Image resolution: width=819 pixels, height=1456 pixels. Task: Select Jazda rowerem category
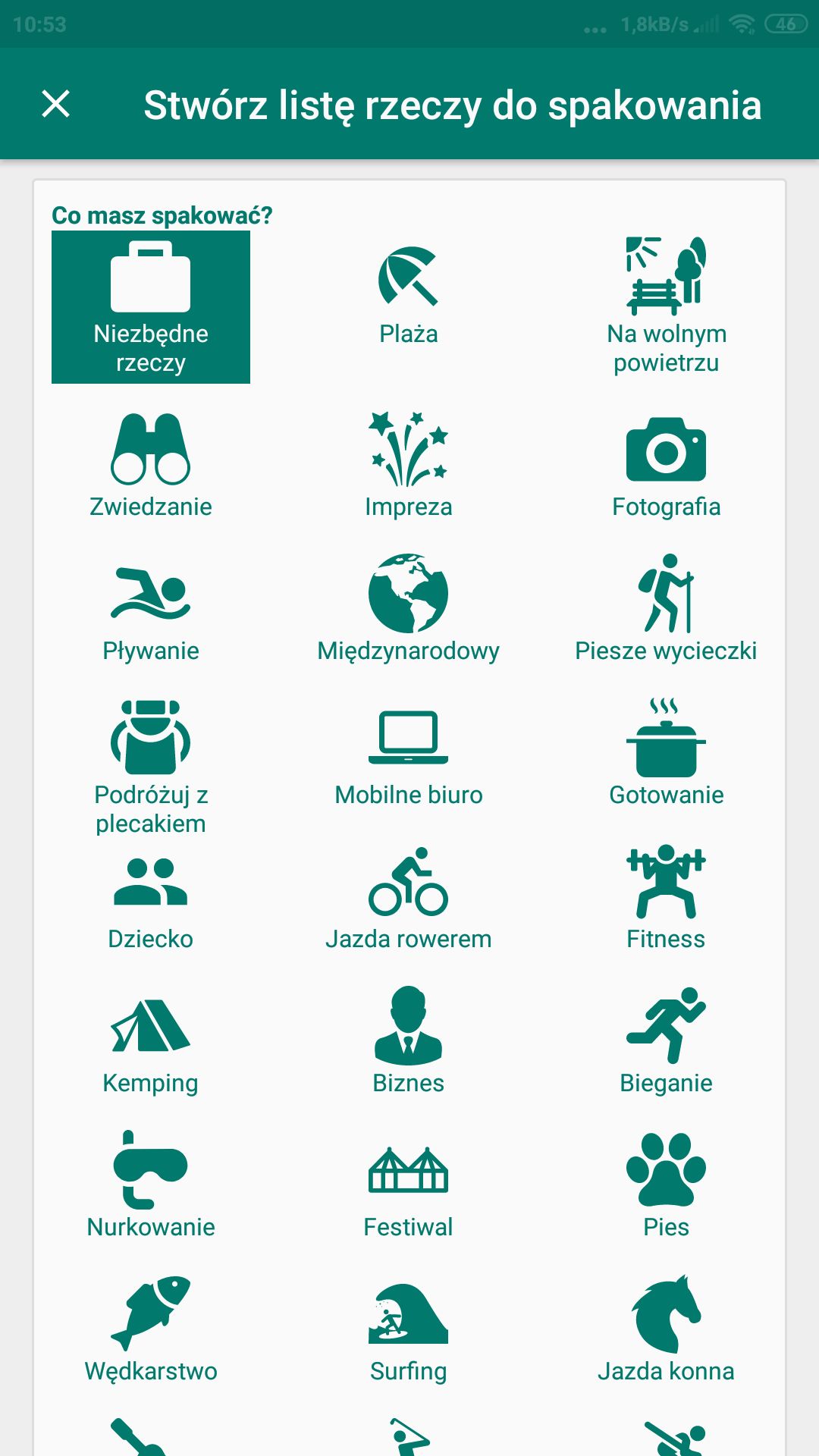[409, 898]
